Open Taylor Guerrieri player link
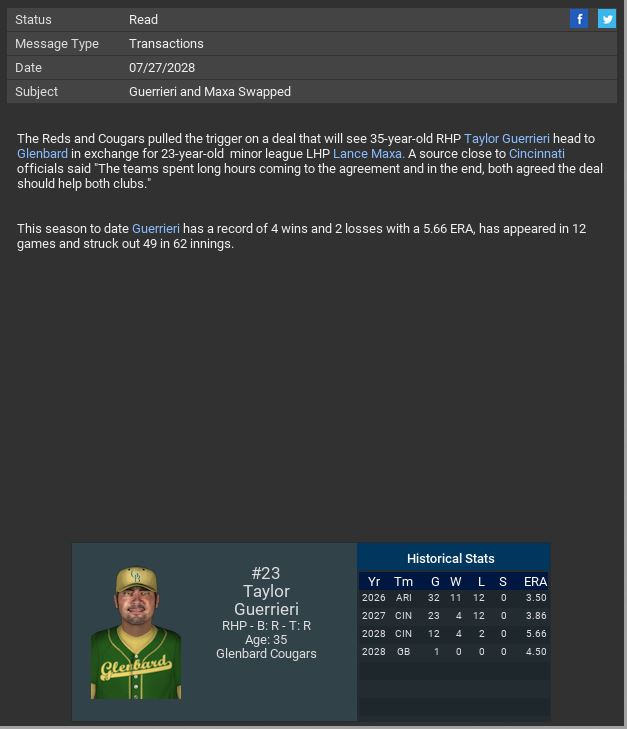Viewport: 627px width, 729px height. point(506,139)
